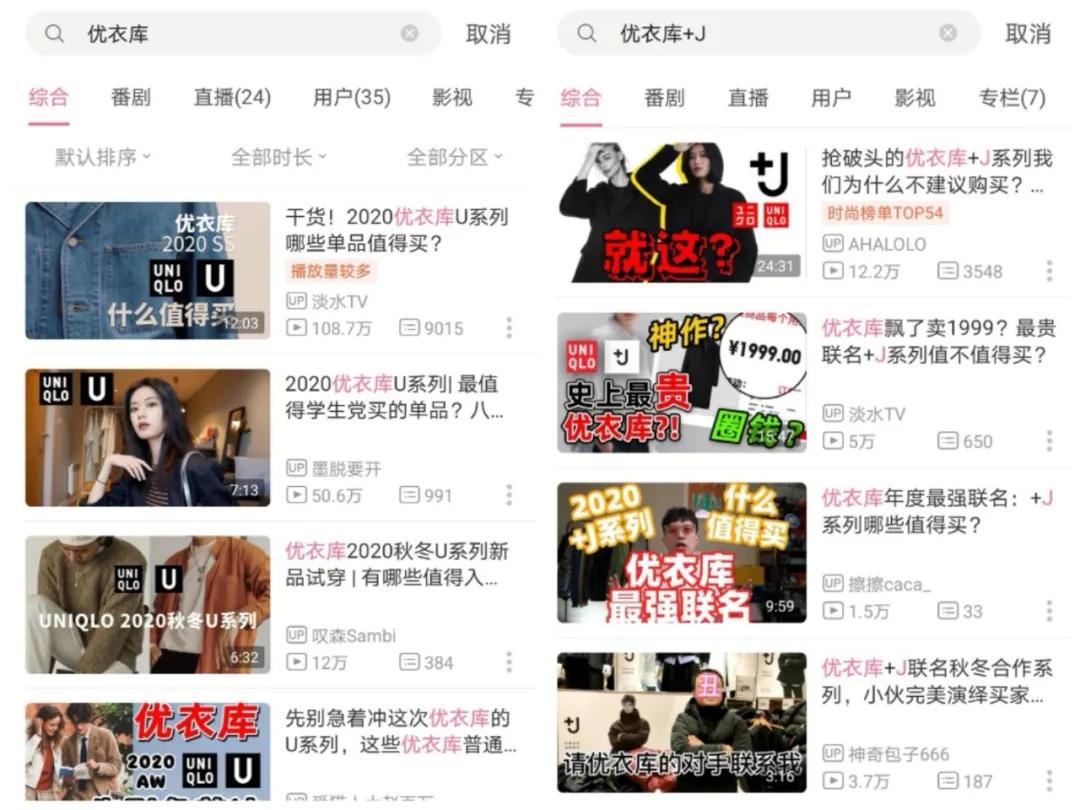Open the video from 墨脱要开
Viewport: 1080px width, 810px height.
148,438
